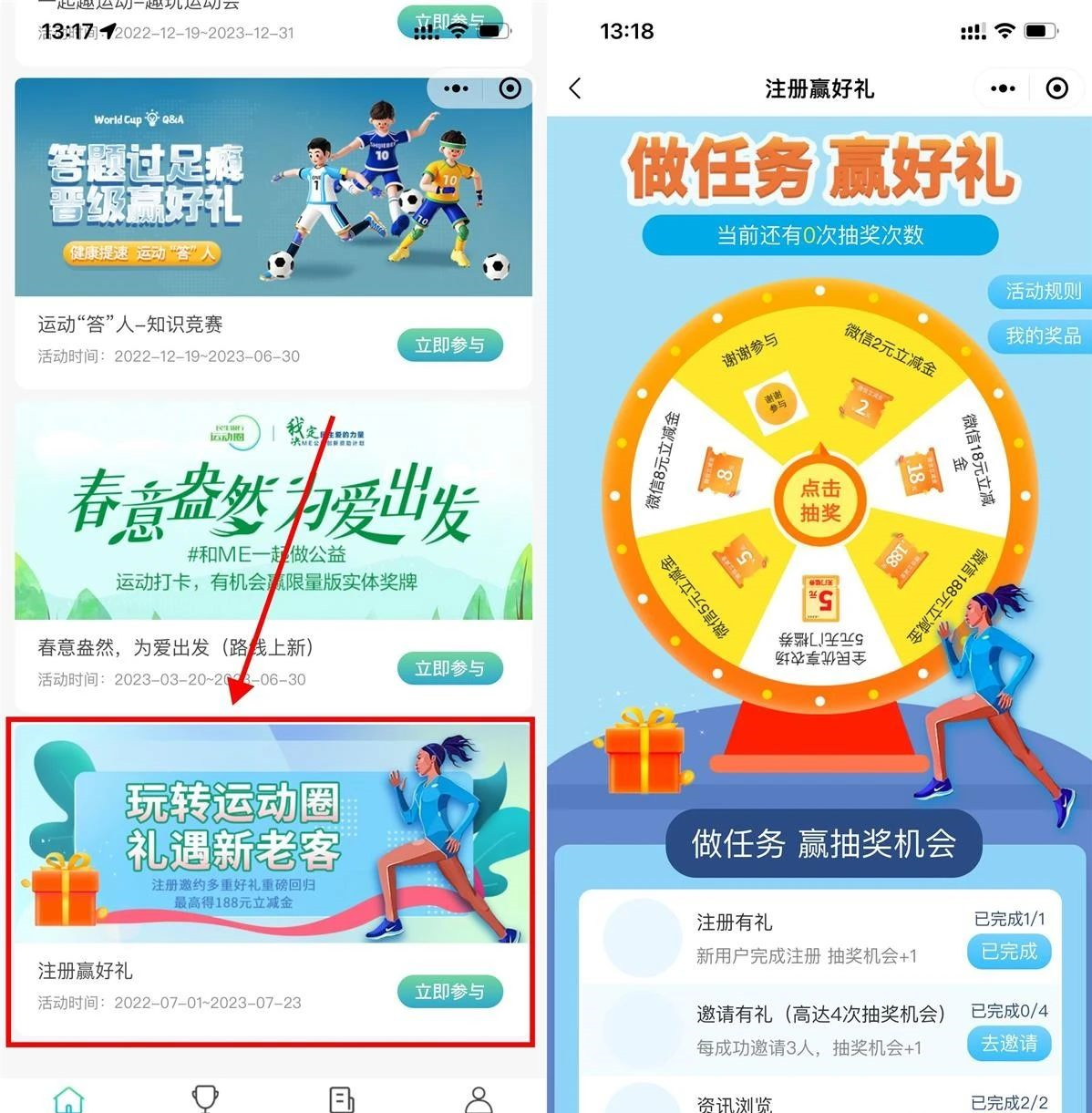Image resolution: width=1092 pixels, height=1113 pixels.
Task: Switch to the home tab
Action: (69, 1099)
